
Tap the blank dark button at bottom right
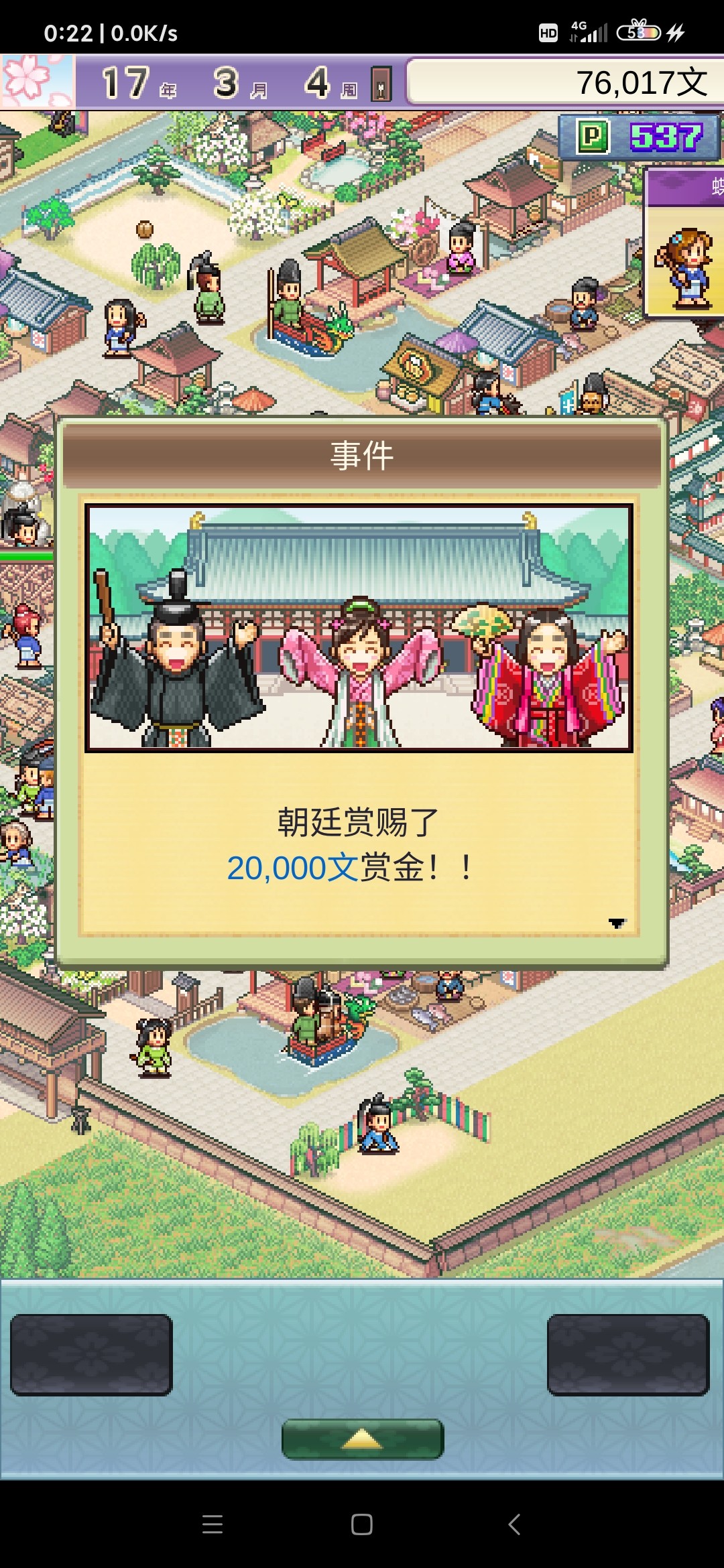click(628, 1355)
